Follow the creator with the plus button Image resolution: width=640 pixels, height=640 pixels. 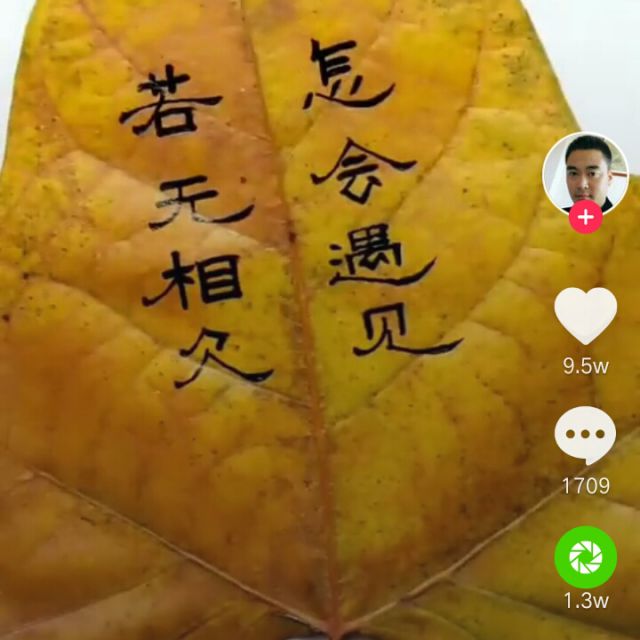tap(585, 217)
